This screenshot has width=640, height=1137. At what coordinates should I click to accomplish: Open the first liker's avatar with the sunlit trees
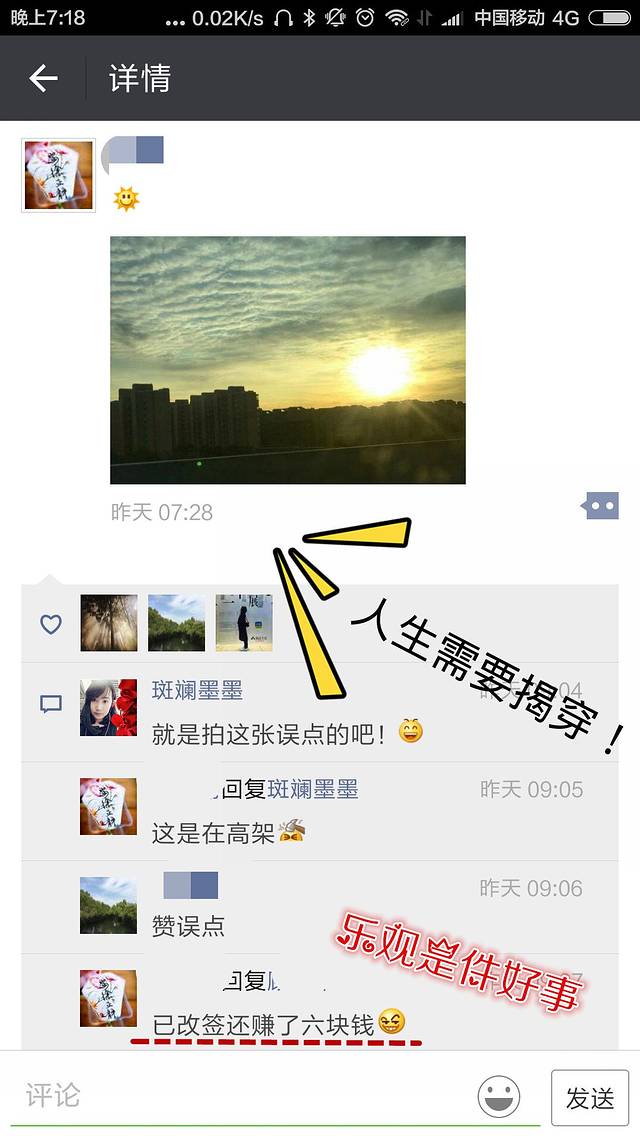coord(109,623)
